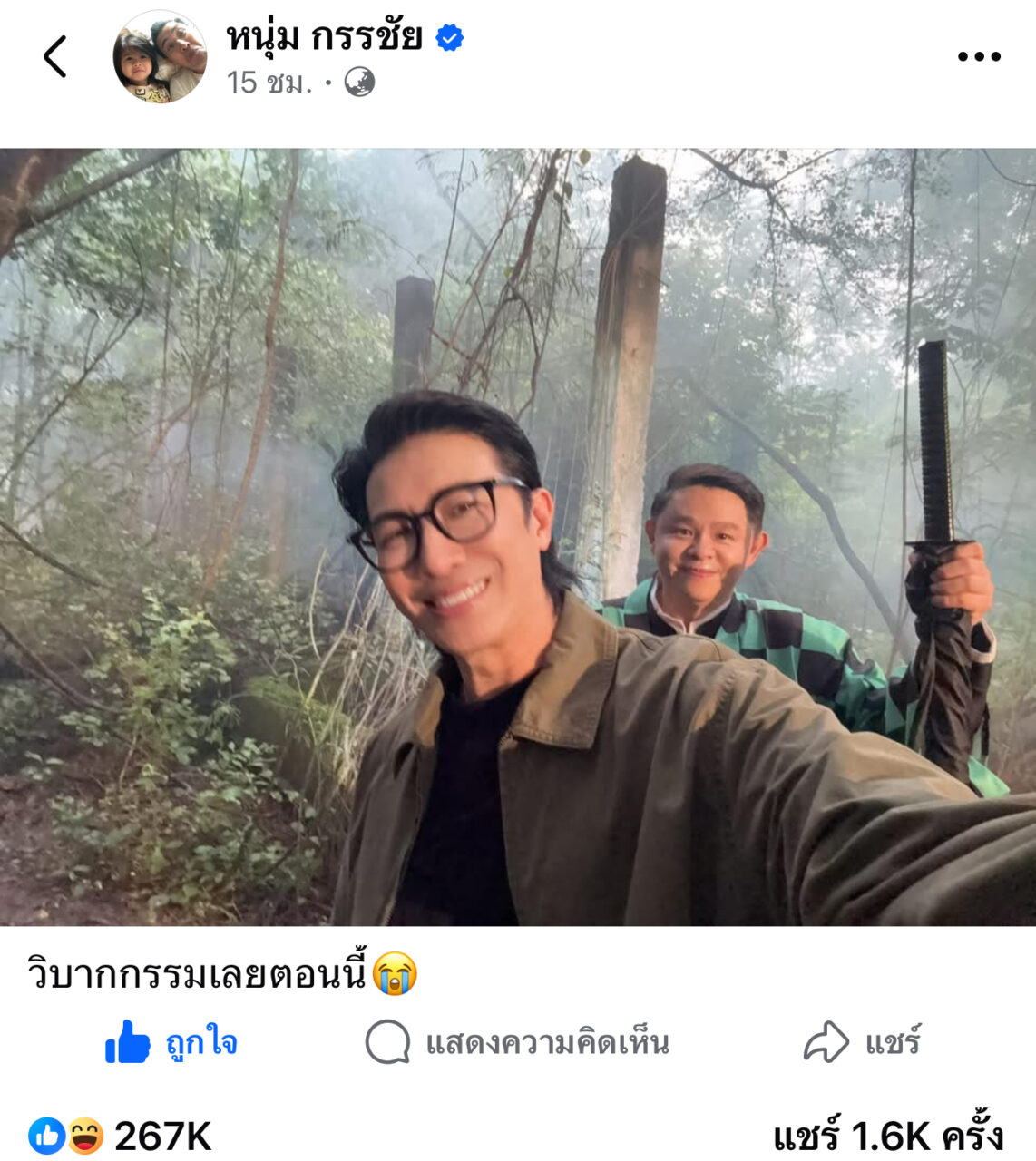
Task: Open the profile of หนุ่ม กรรชัย
Action: pos(324,38)
